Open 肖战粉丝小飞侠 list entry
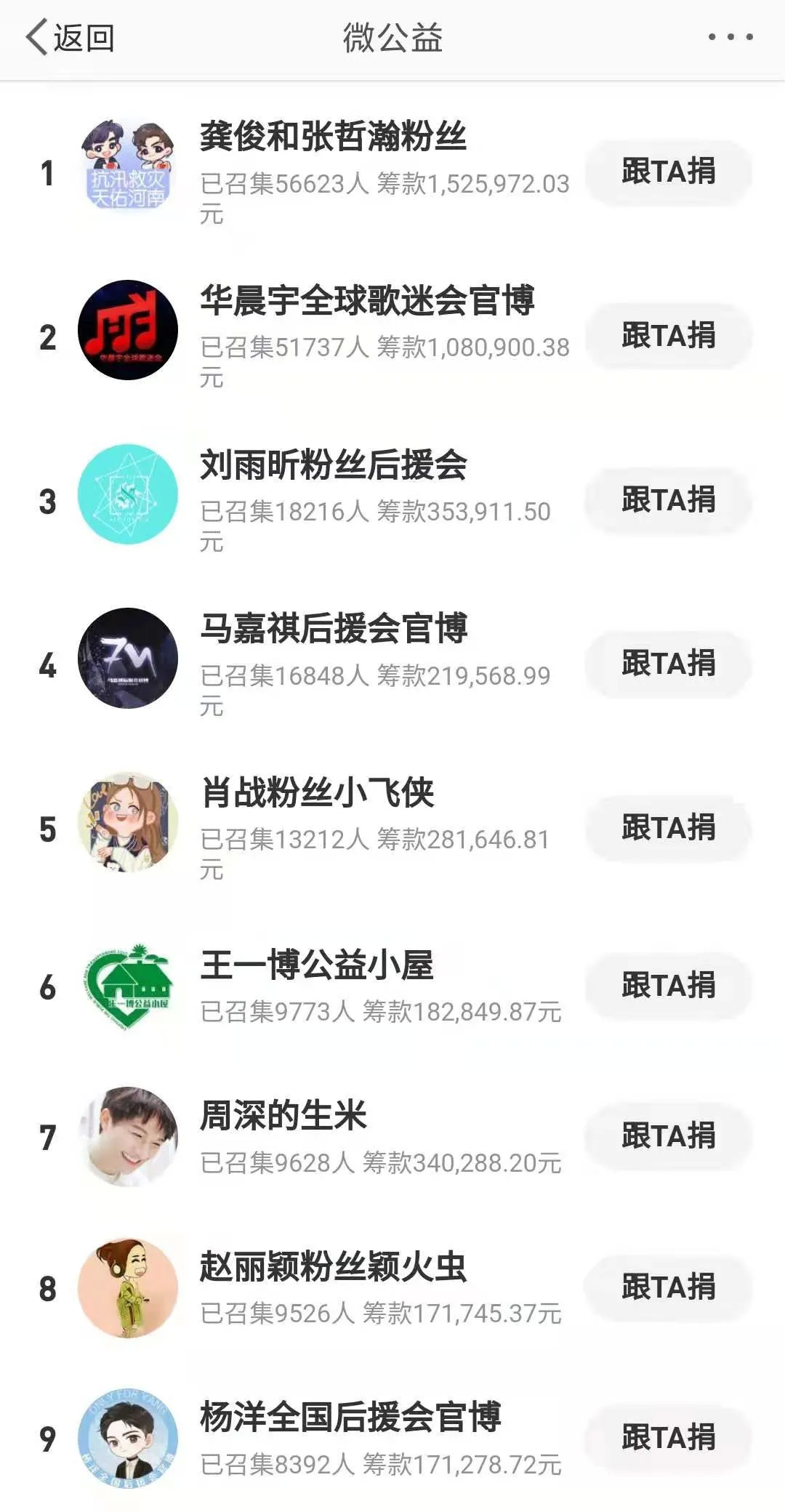Image resolution: width=785 pixels, height=1512 pixels. (317, 793)
